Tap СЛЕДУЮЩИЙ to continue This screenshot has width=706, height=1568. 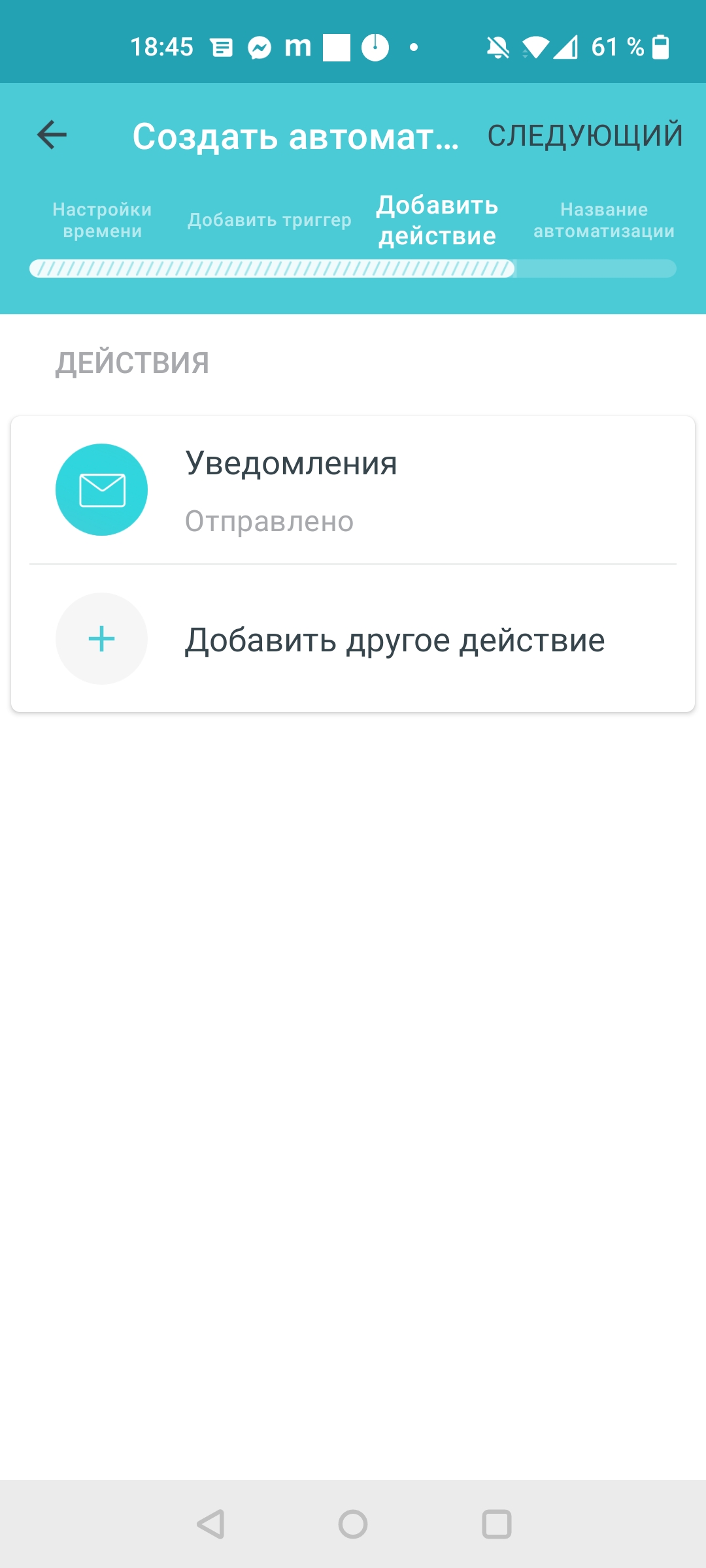click(x=585, y=136)
